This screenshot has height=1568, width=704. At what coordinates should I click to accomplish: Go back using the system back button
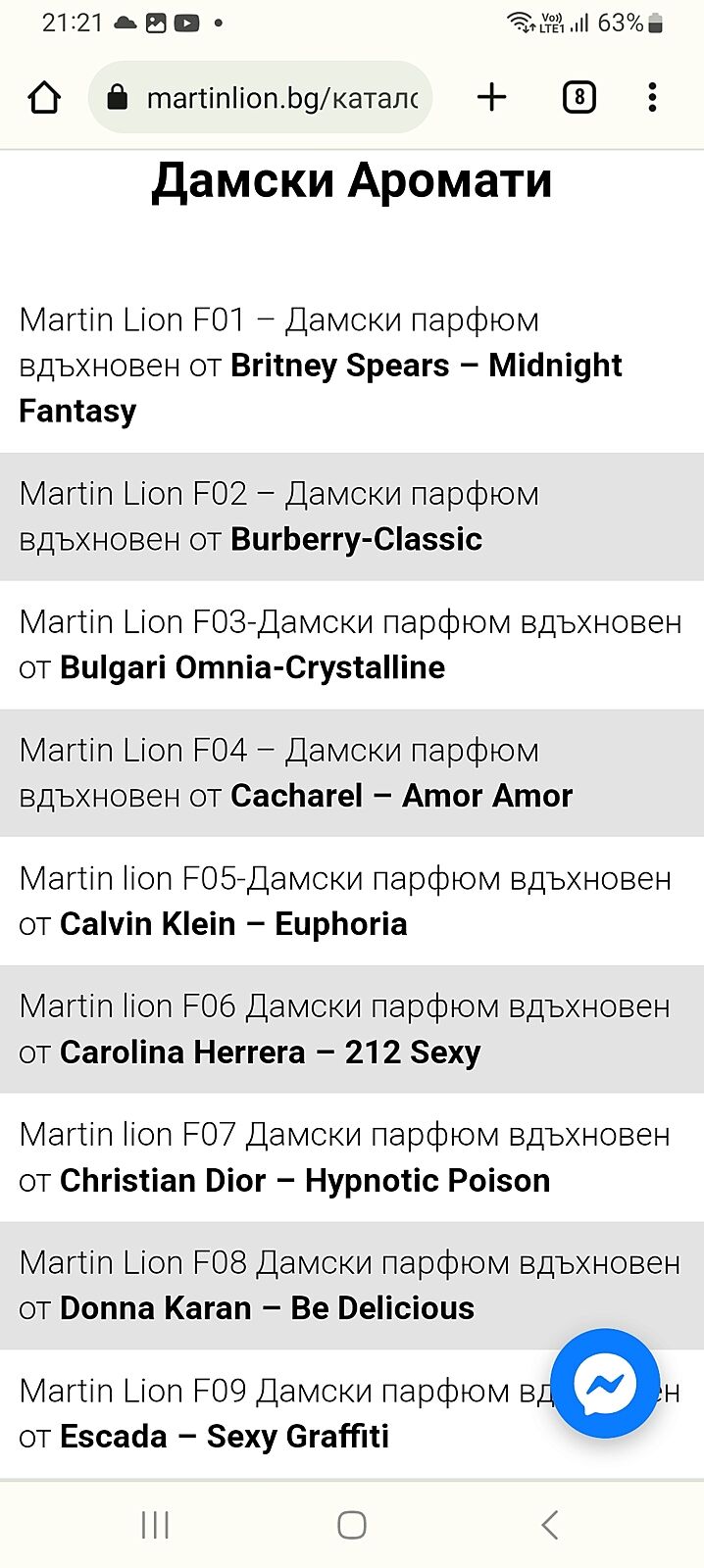pyautogui.click(x=550, y=1525)
